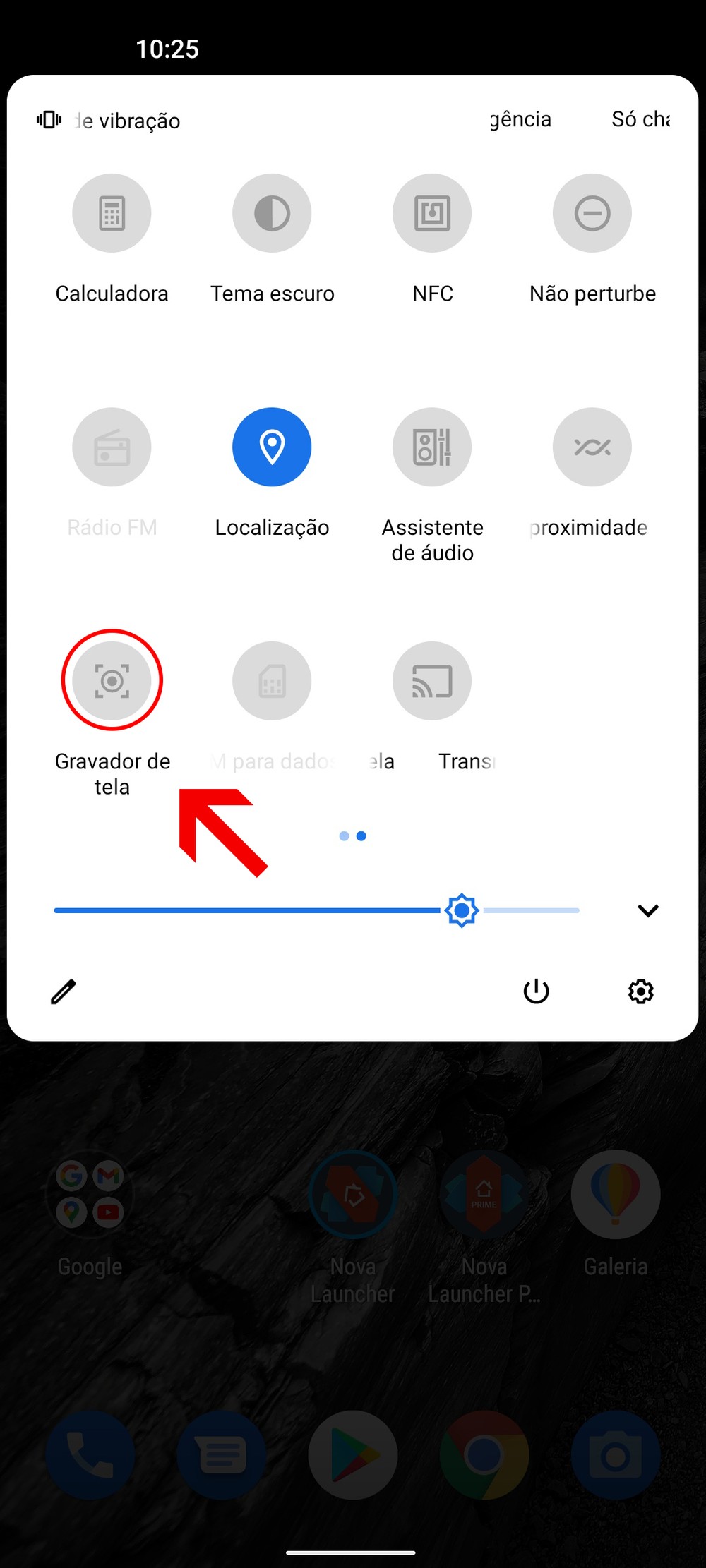Set brightness on the slider
The width and height of the screenshot is (706, 1568).
462,910
